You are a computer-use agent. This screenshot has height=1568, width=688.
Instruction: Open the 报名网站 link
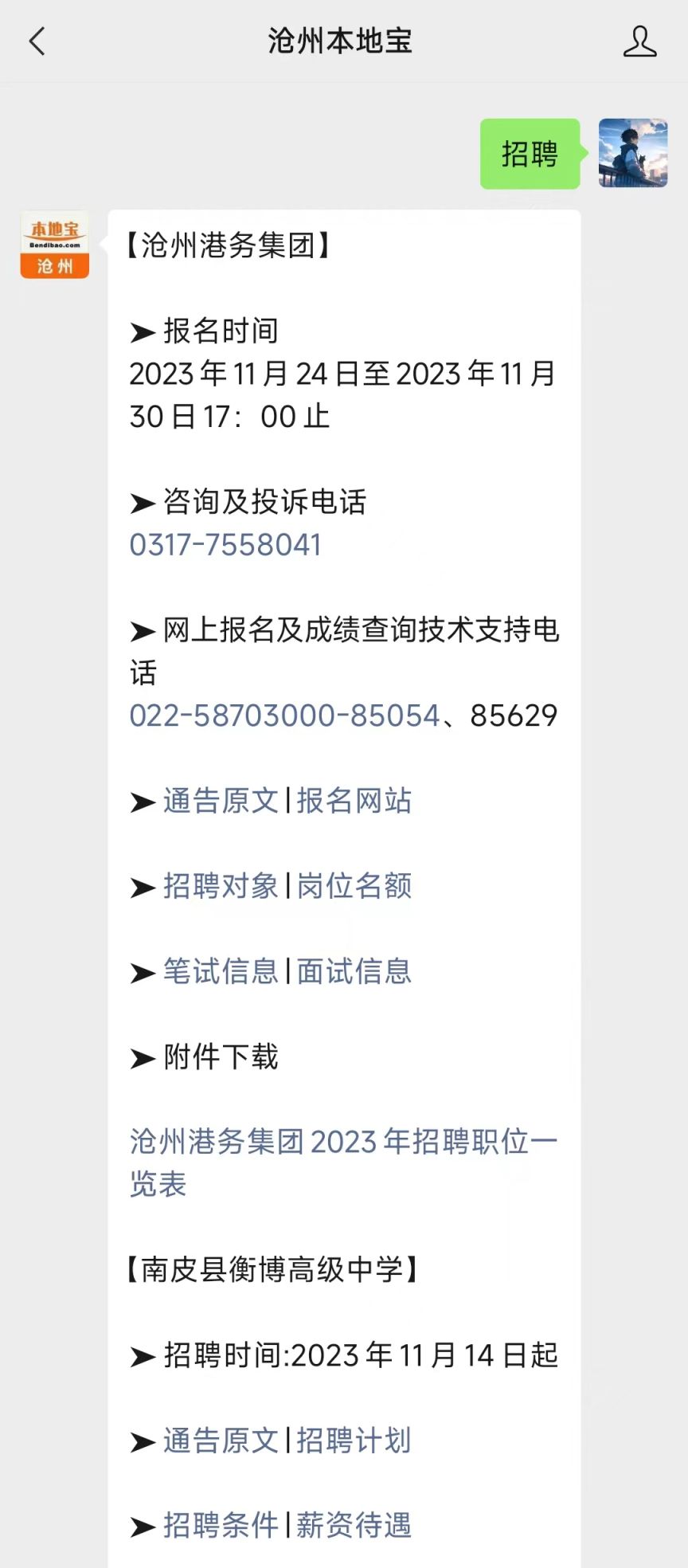coord(354,801)
